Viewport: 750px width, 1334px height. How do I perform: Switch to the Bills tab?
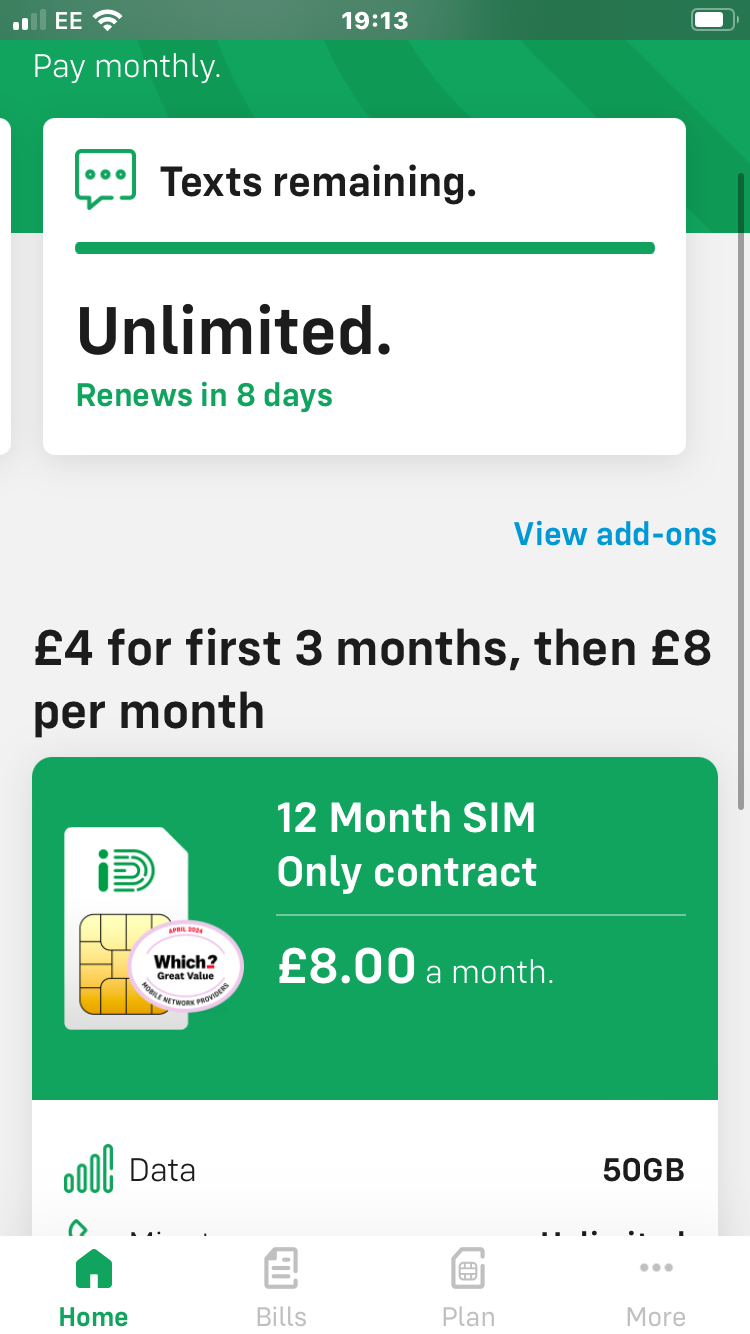pyautogui.click(x=281, y=1287)
